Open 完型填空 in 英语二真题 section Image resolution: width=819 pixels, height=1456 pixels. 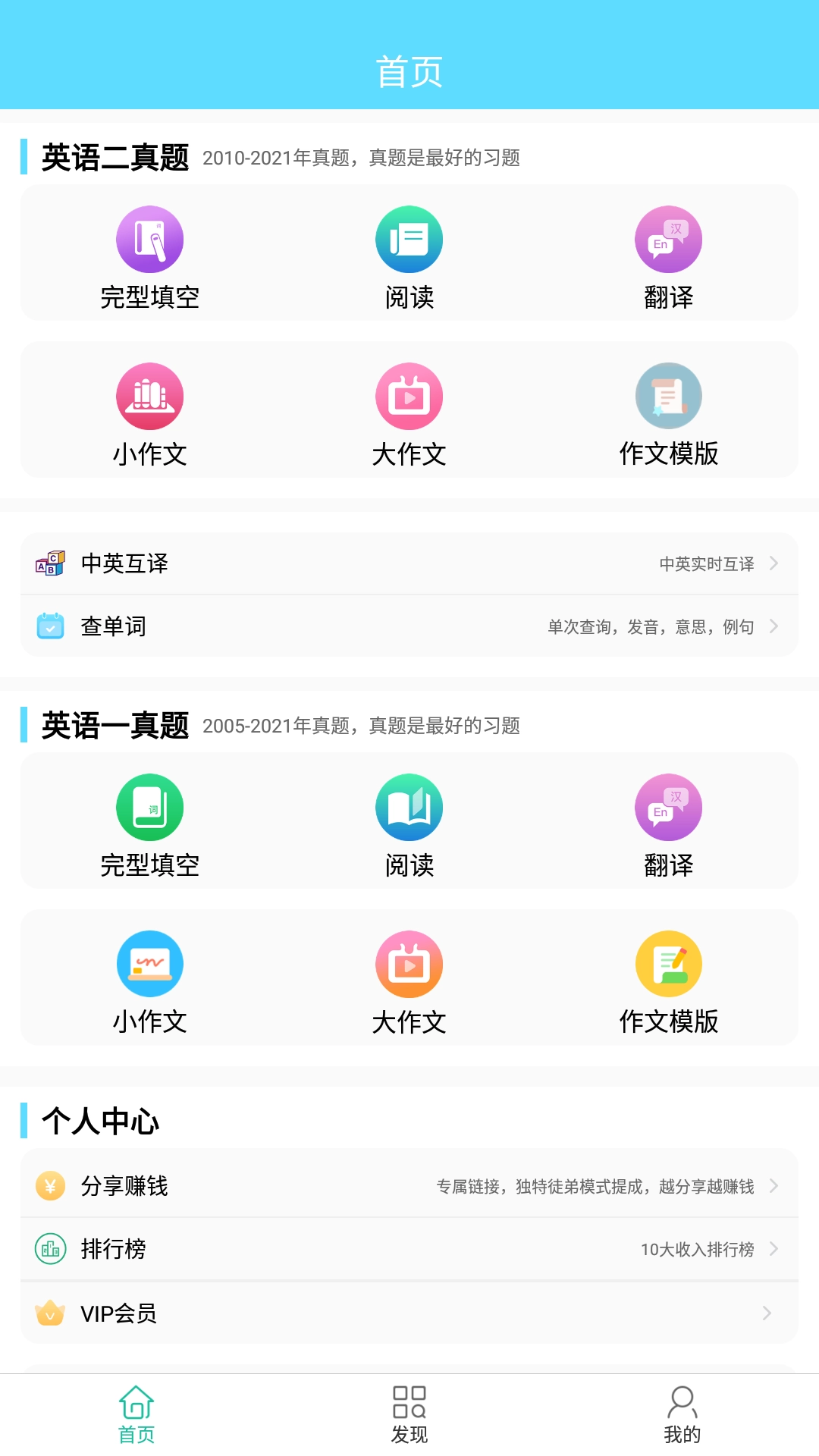(x=149, y=239)
